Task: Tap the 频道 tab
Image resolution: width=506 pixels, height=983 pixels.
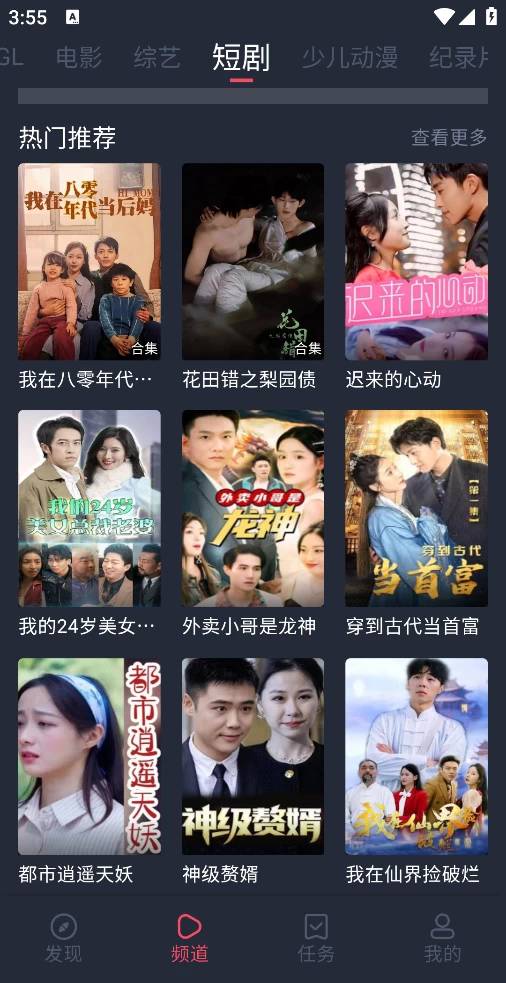Action: pos(189,938)
